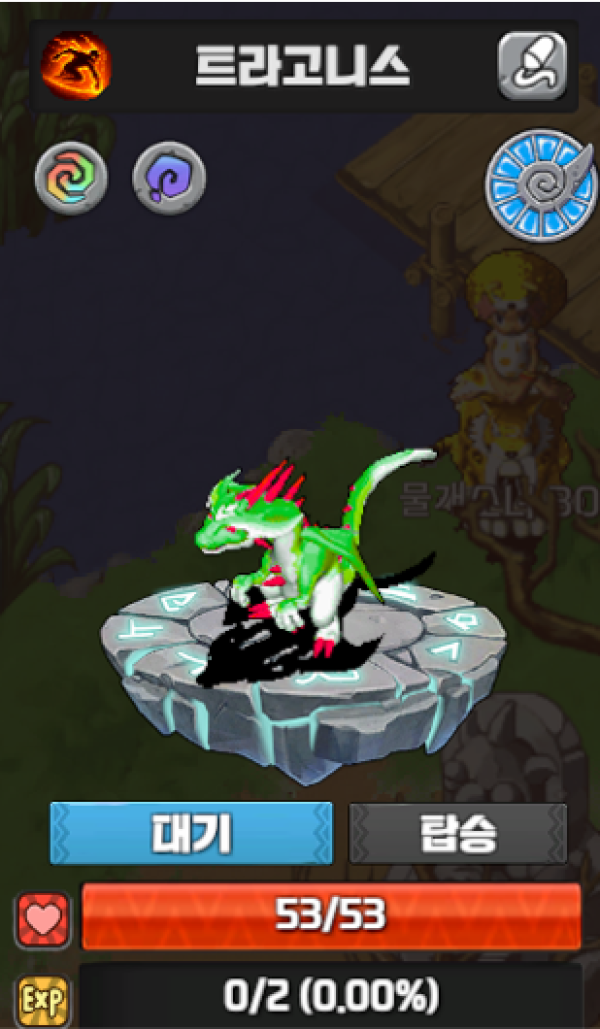Tap the blue spiral wheel button

click(x=540, y=183)
